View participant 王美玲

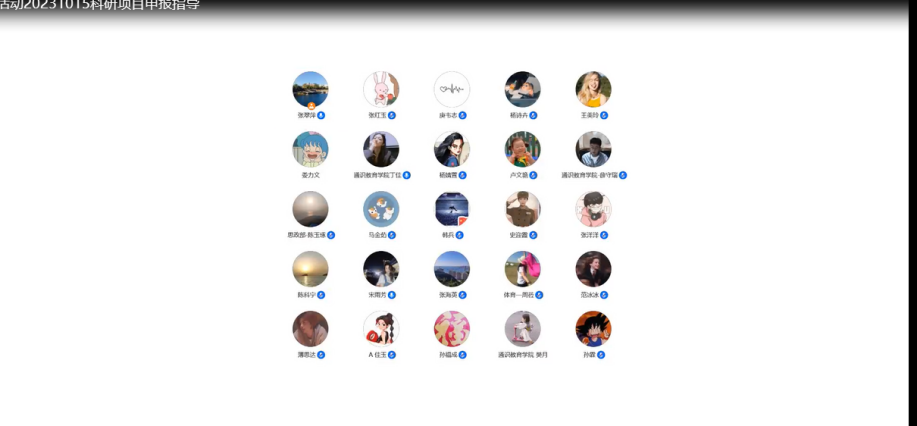593,89
